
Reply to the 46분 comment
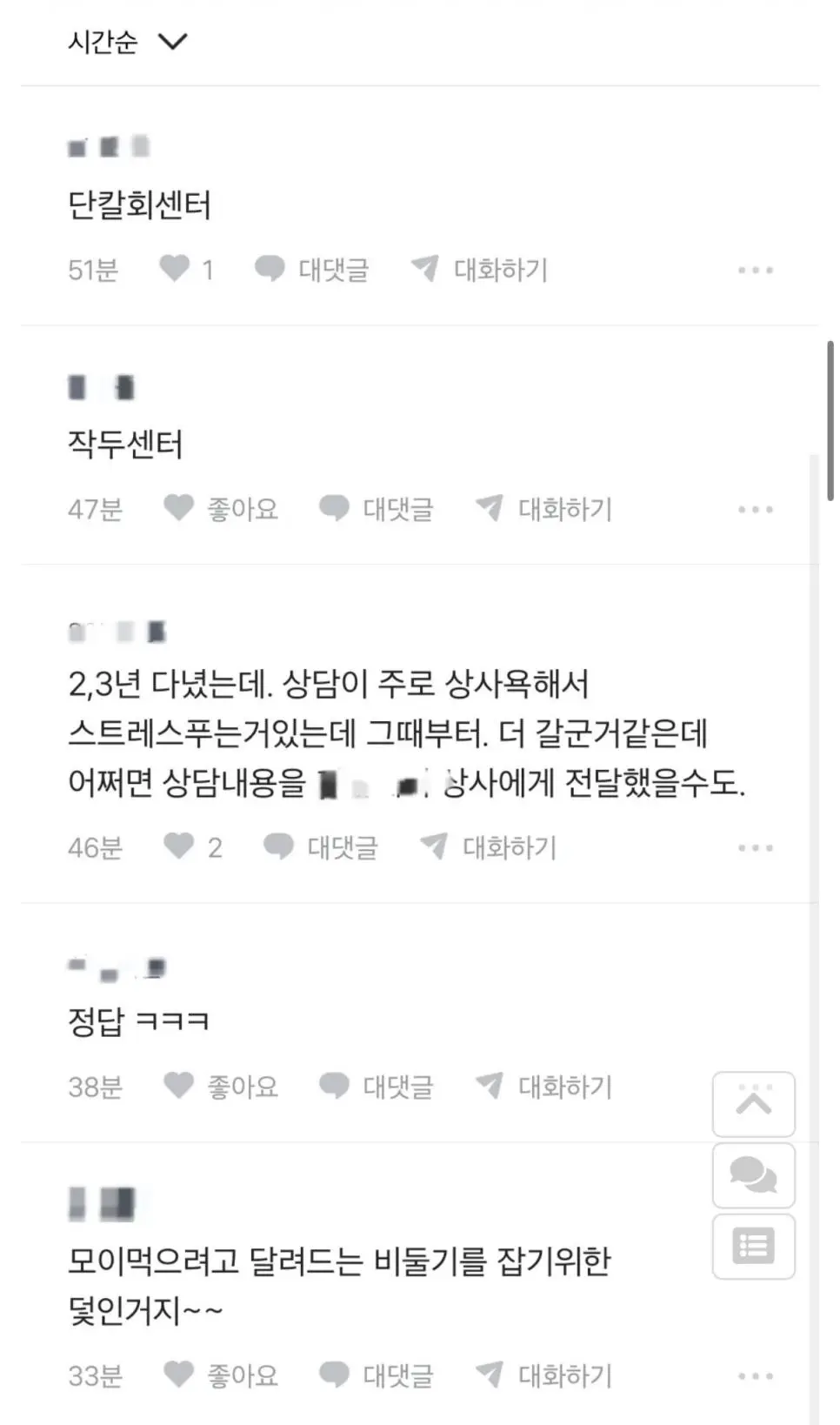click(320, 847)
